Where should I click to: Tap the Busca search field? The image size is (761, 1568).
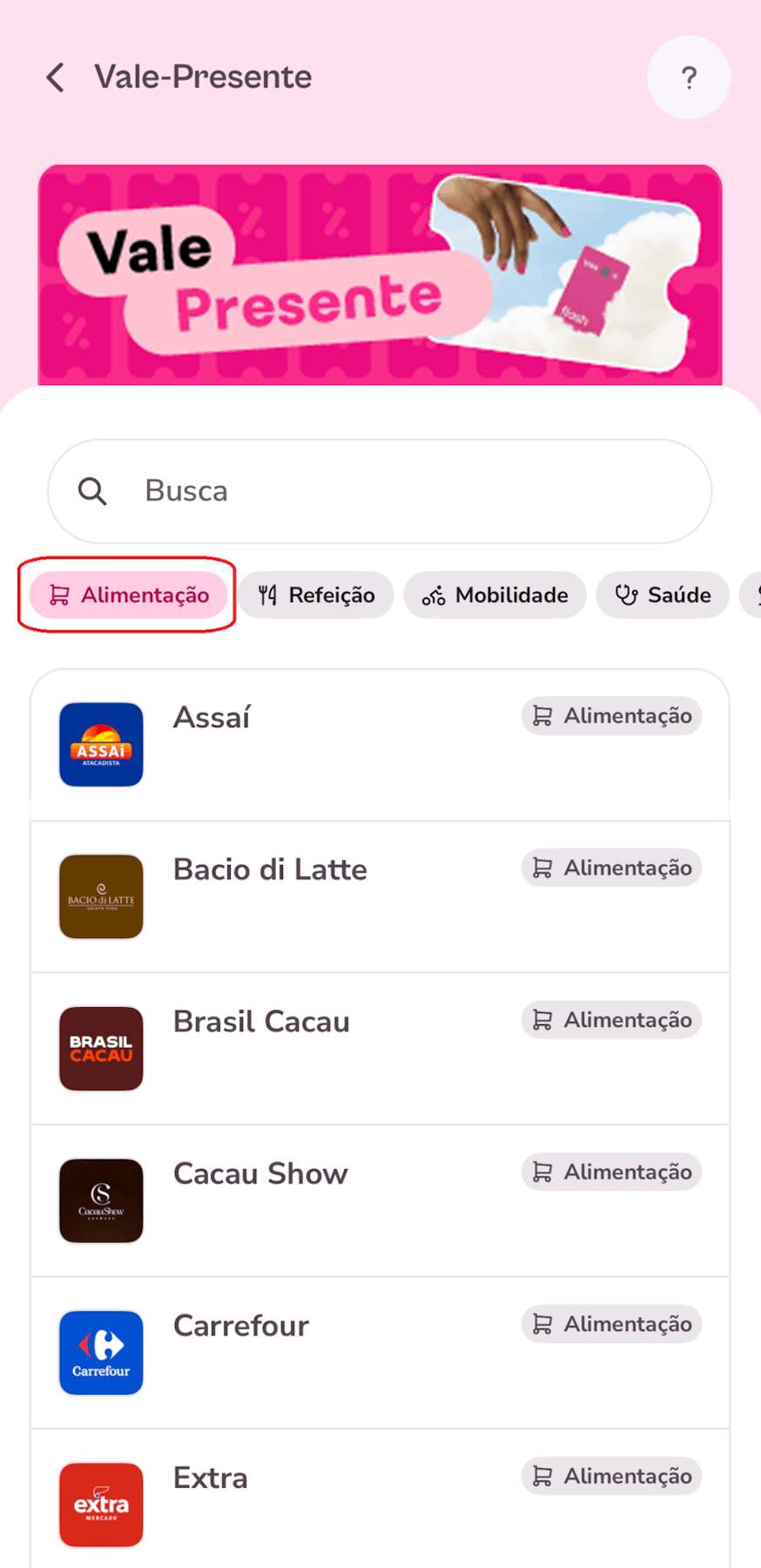[380, 491]
